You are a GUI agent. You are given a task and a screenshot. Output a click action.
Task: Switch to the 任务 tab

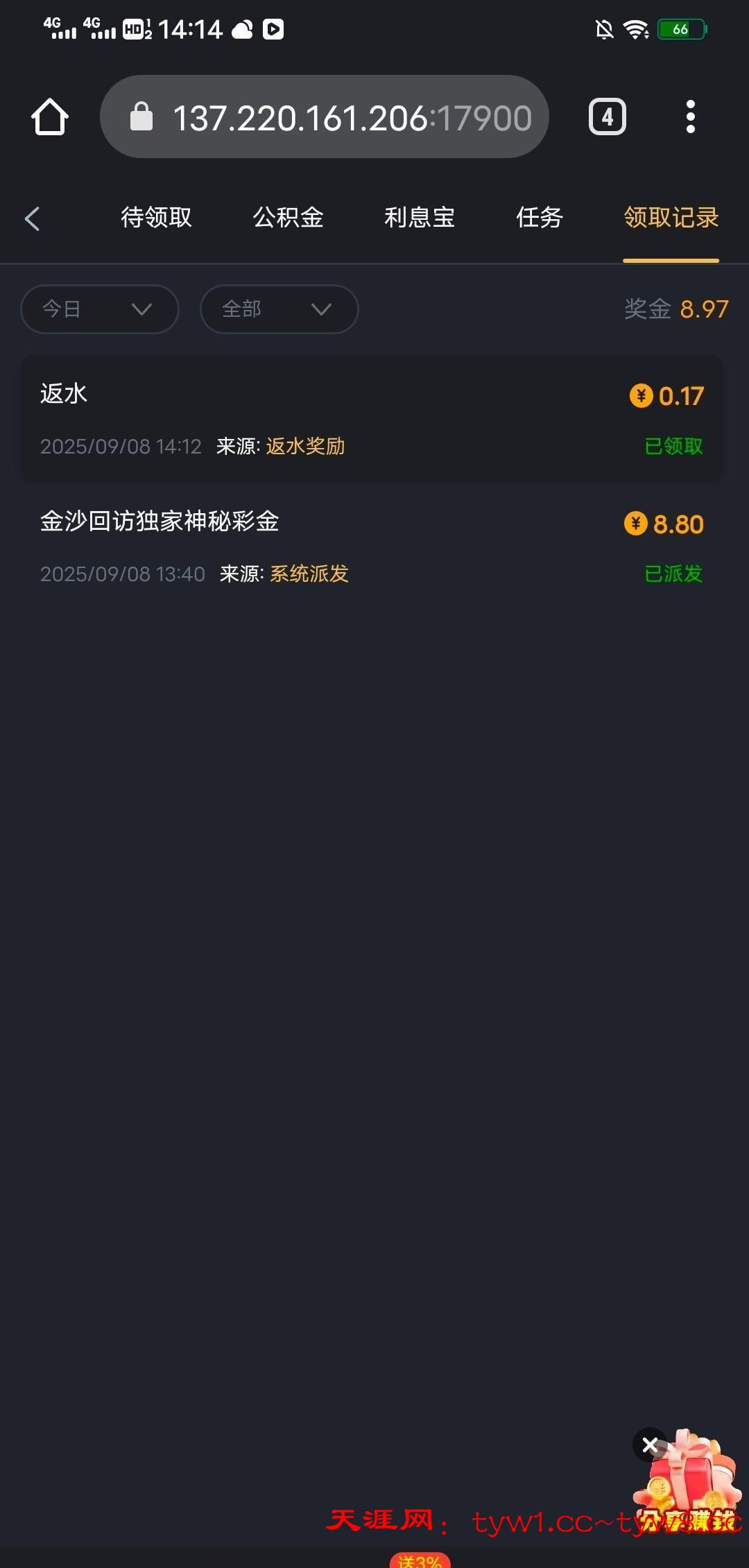pyautogui.click(x=539, y=218)
